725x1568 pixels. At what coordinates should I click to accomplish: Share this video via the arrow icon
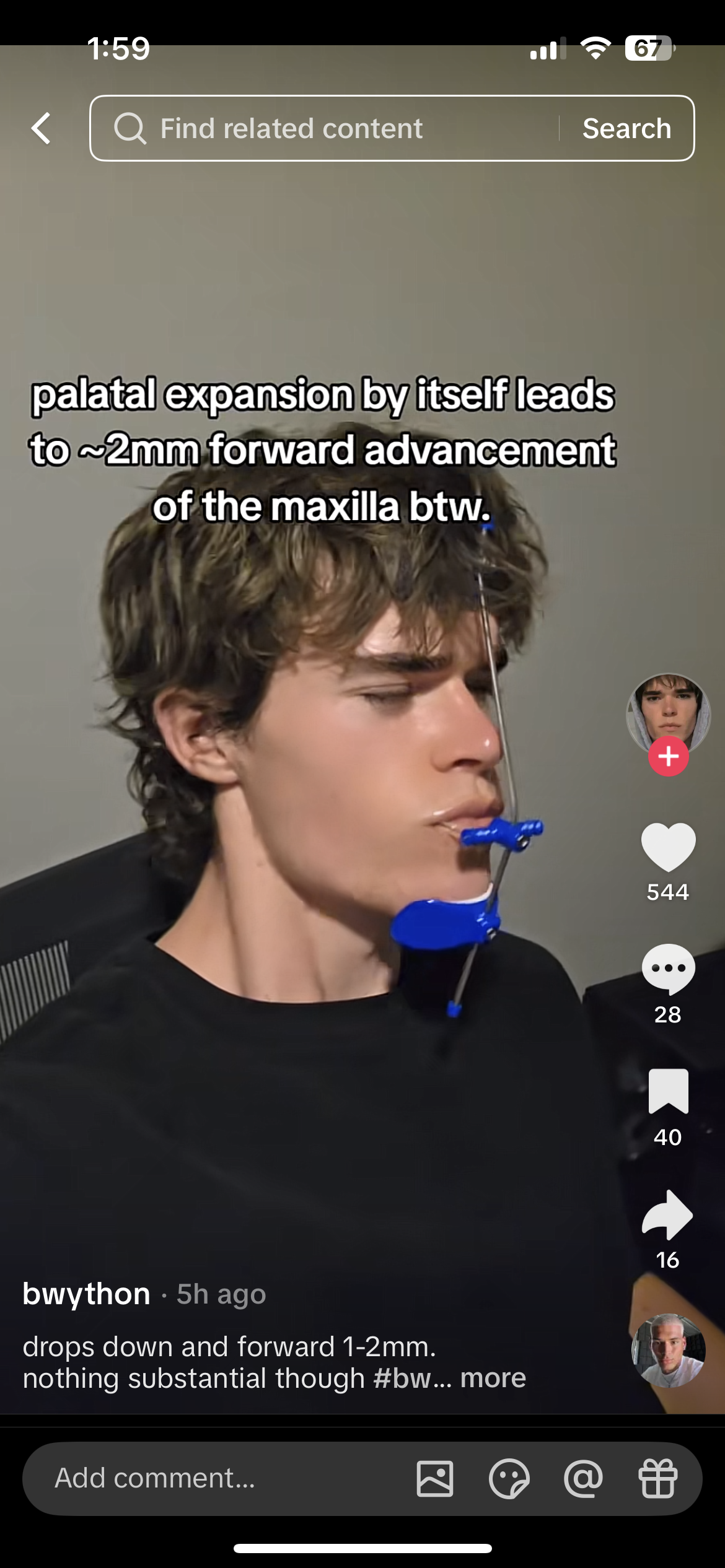pos(668,1214)
